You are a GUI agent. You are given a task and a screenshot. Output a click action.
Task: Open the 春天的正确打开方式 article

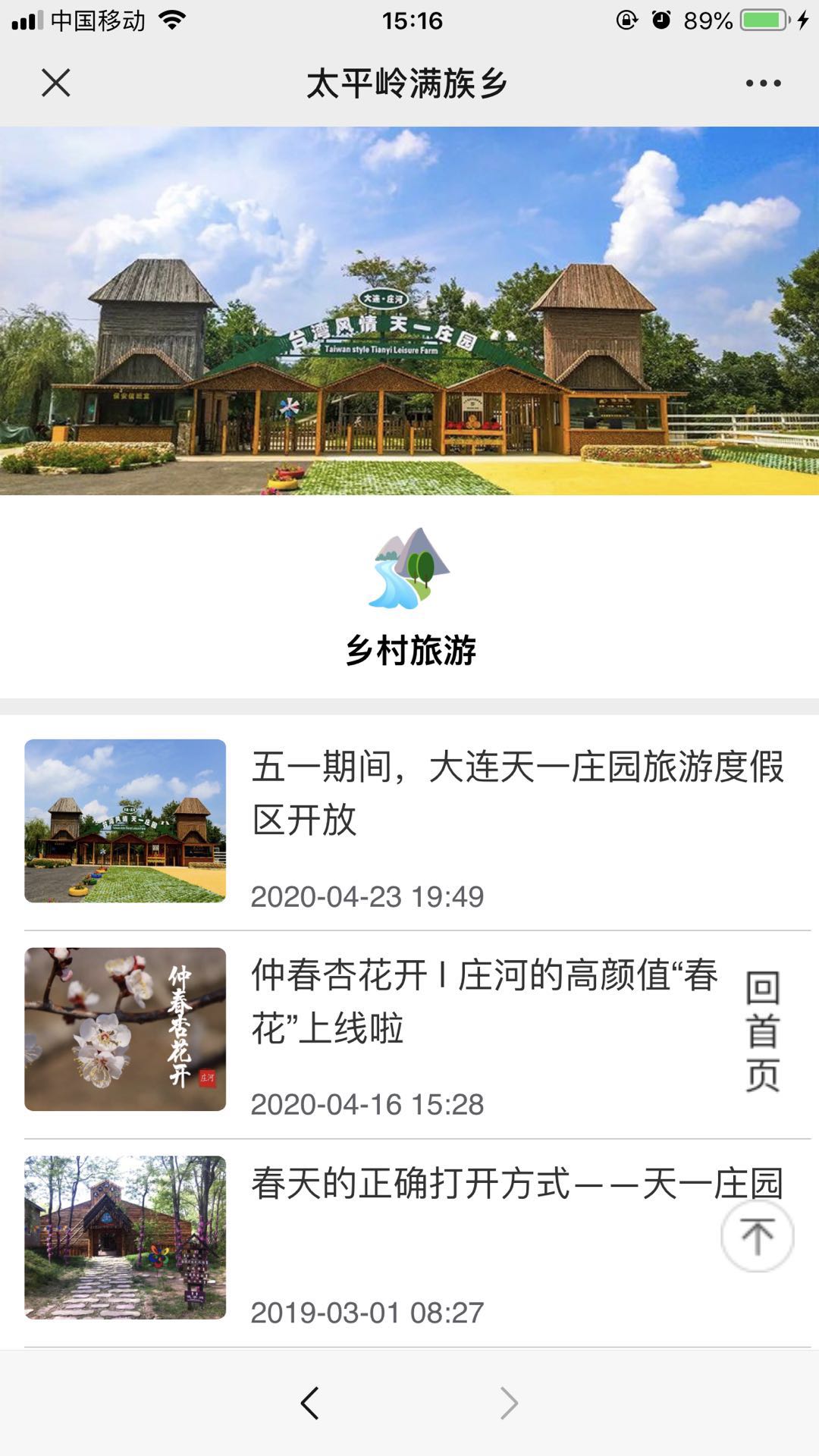485,1184
